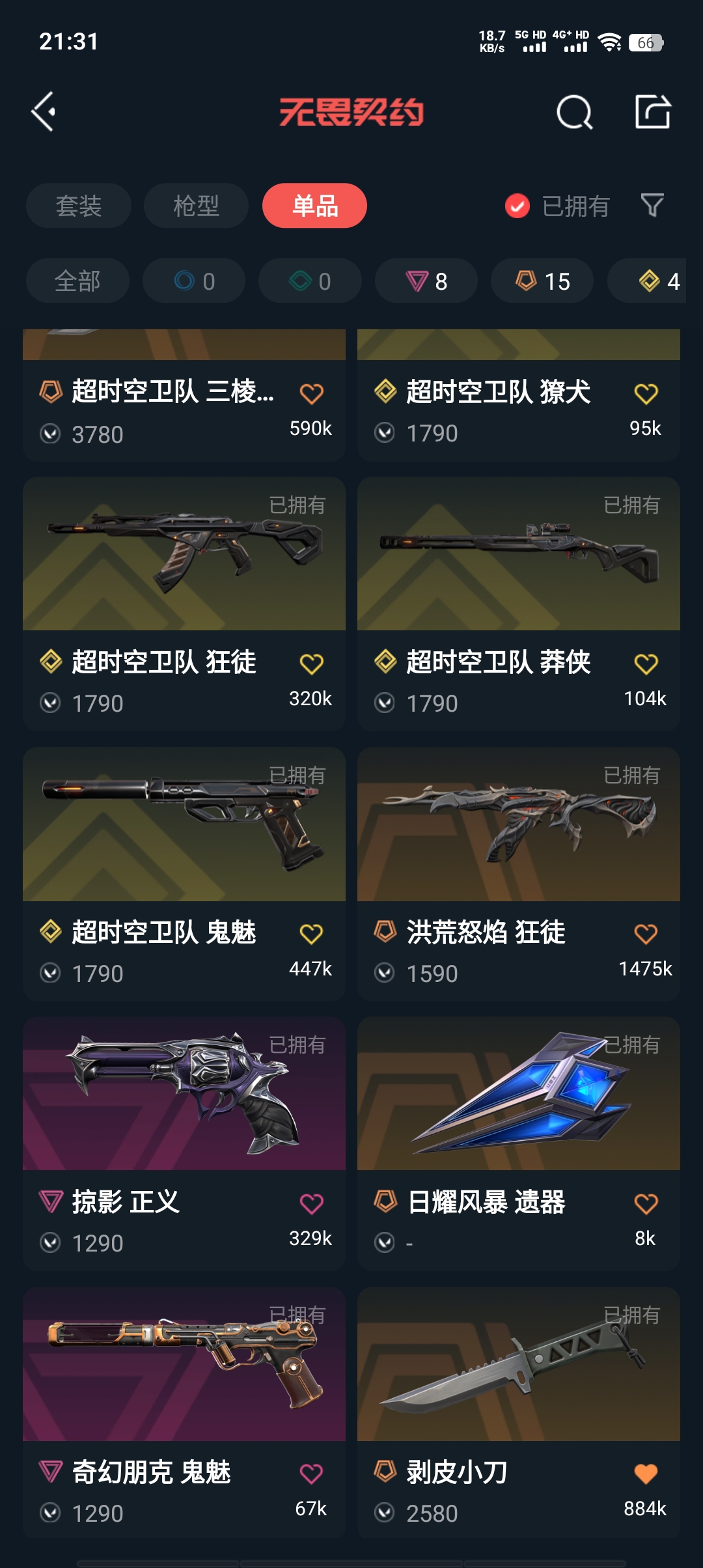Open the 洪荒怒焰 狂徒 skin card
The image size is (703, 1568).
pos(518,825)
